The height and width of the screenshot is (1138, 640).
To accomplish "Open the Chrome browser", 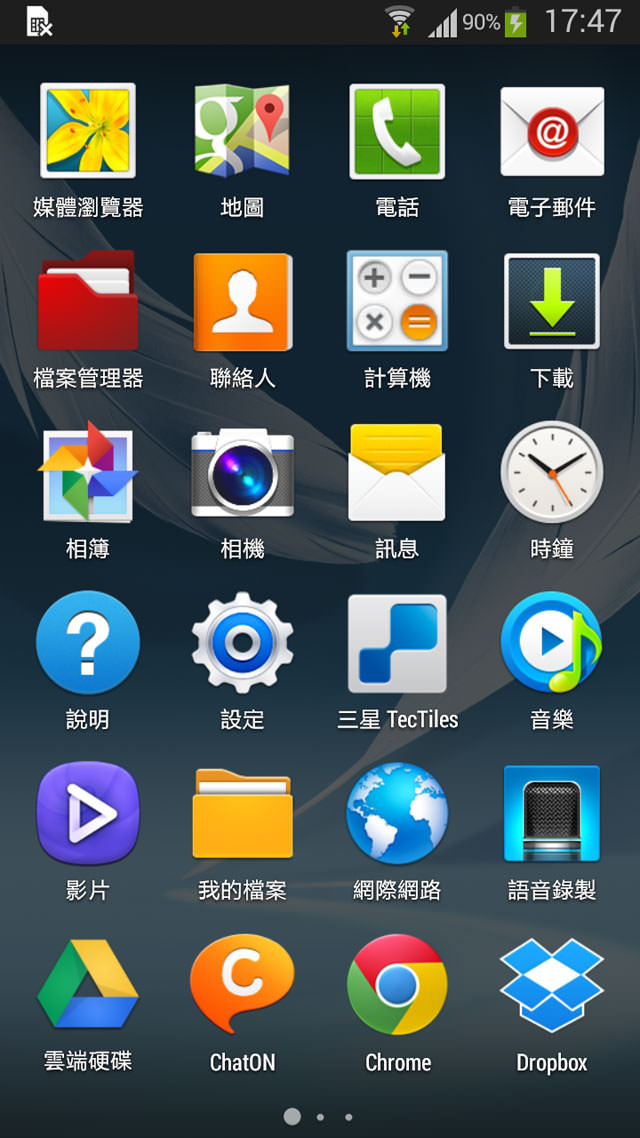I will (x=397, y=985).
